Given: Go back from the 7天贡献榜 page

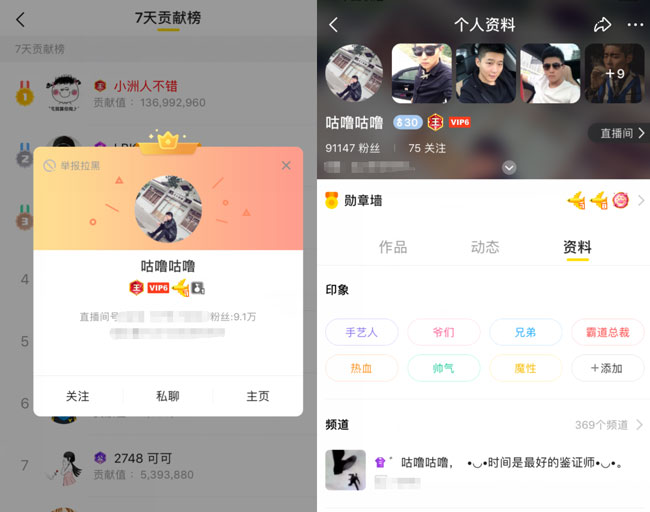Looking at the screenshot, I should (21, 19).
